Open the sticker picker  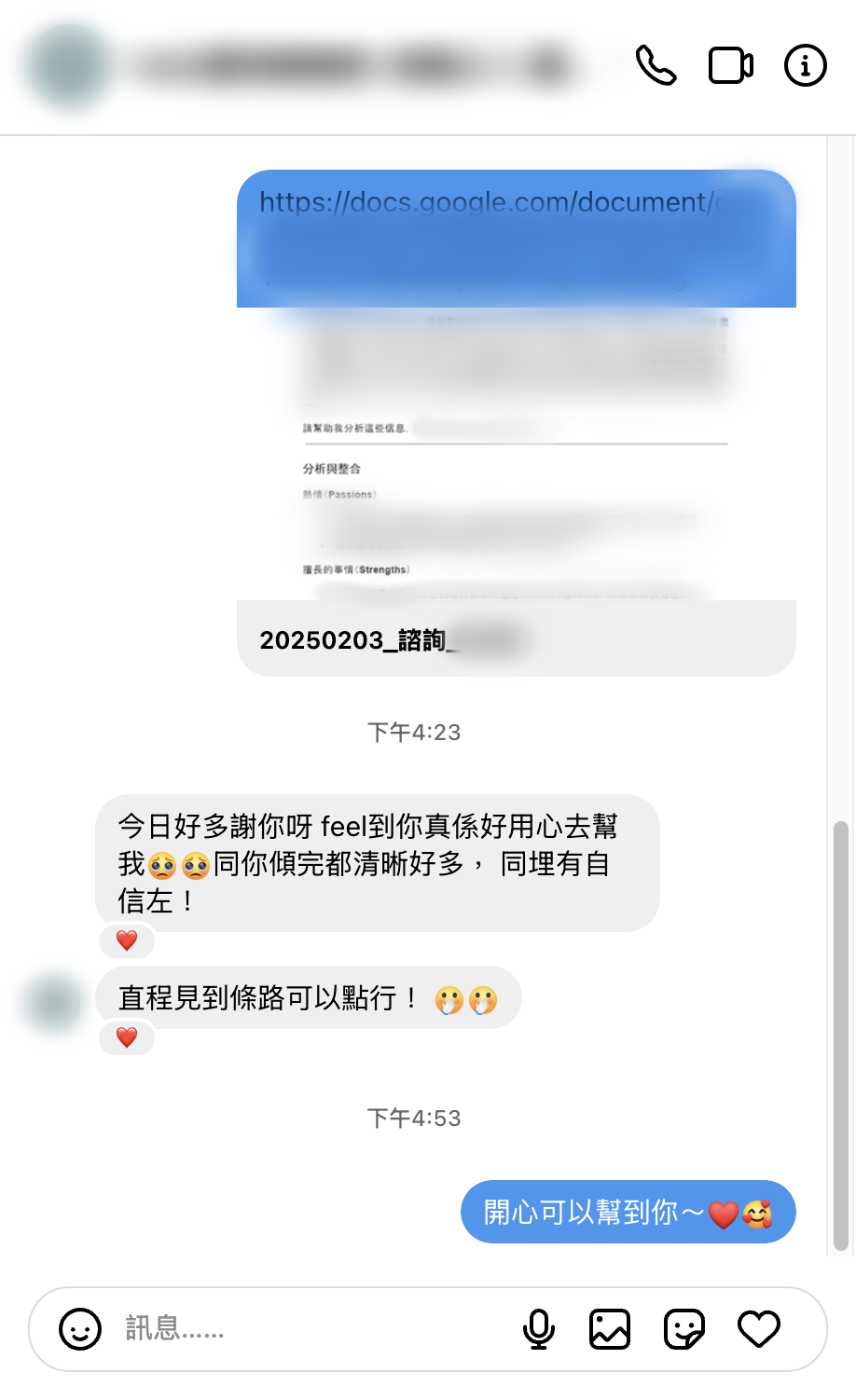point(684,1328)
